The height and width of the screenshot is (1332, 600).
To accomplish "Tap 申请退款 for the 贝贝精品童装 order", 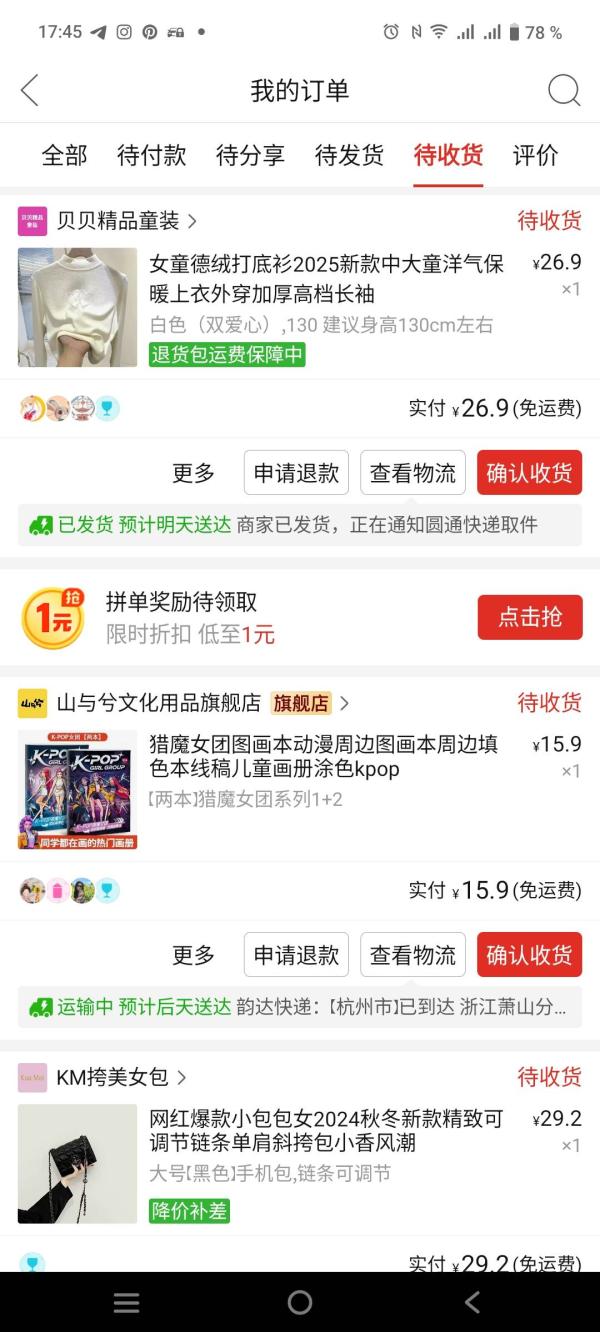I will pyautogui.click(x=296, y=473).
